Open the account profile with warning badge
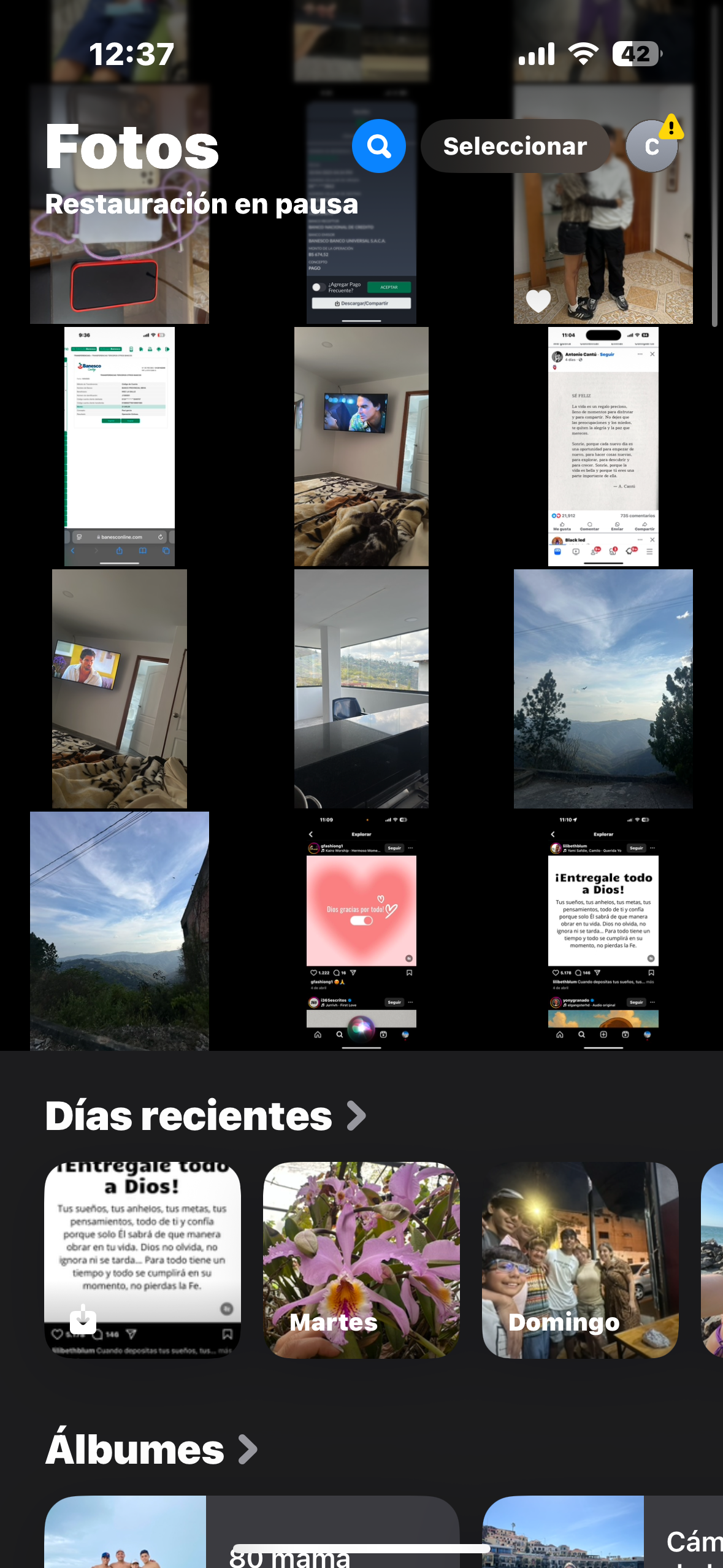 (652, 146)
